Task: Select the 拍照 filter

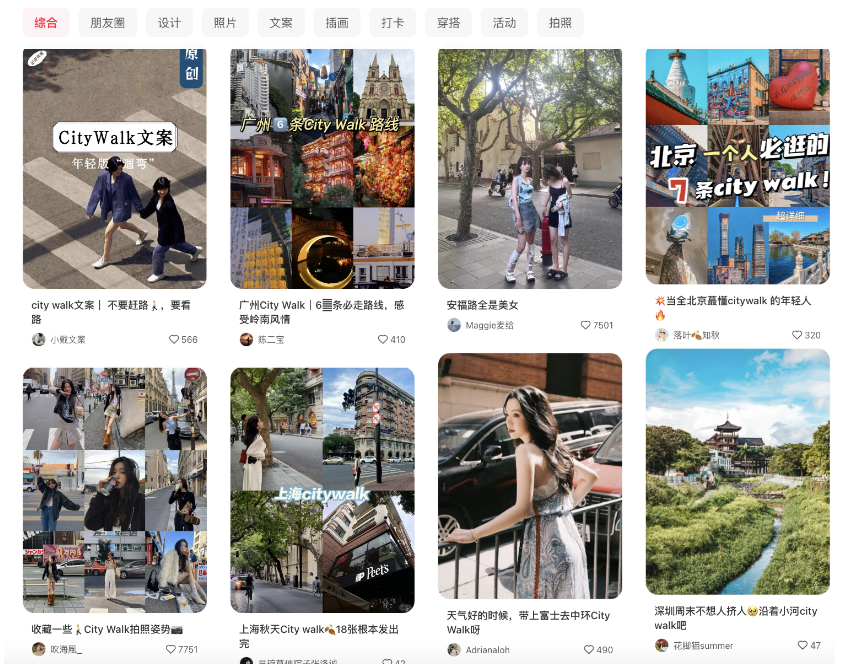Action: click(560, 22)
